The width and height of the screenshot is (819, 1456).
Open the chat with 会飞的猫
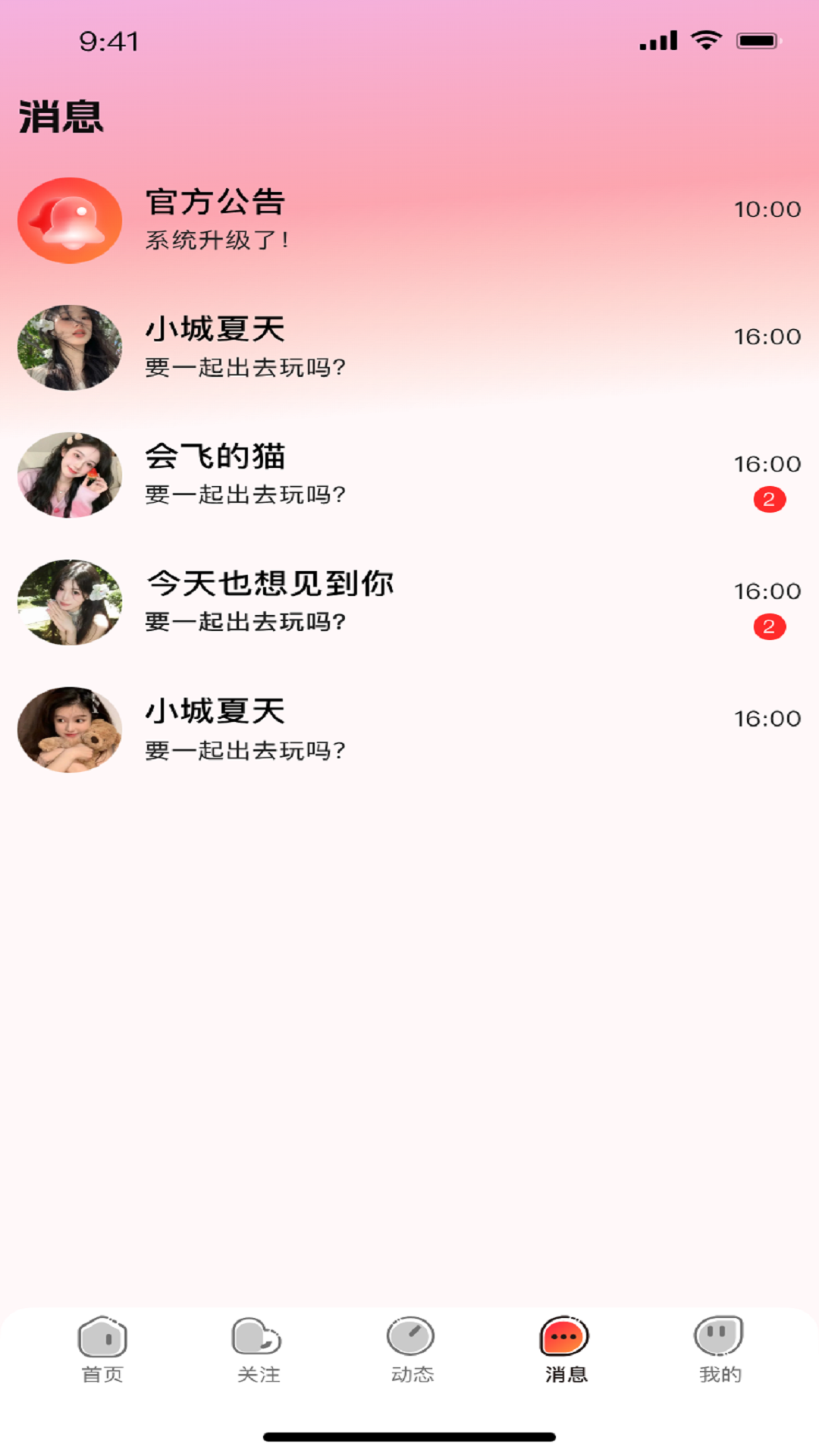click(409, 475)
